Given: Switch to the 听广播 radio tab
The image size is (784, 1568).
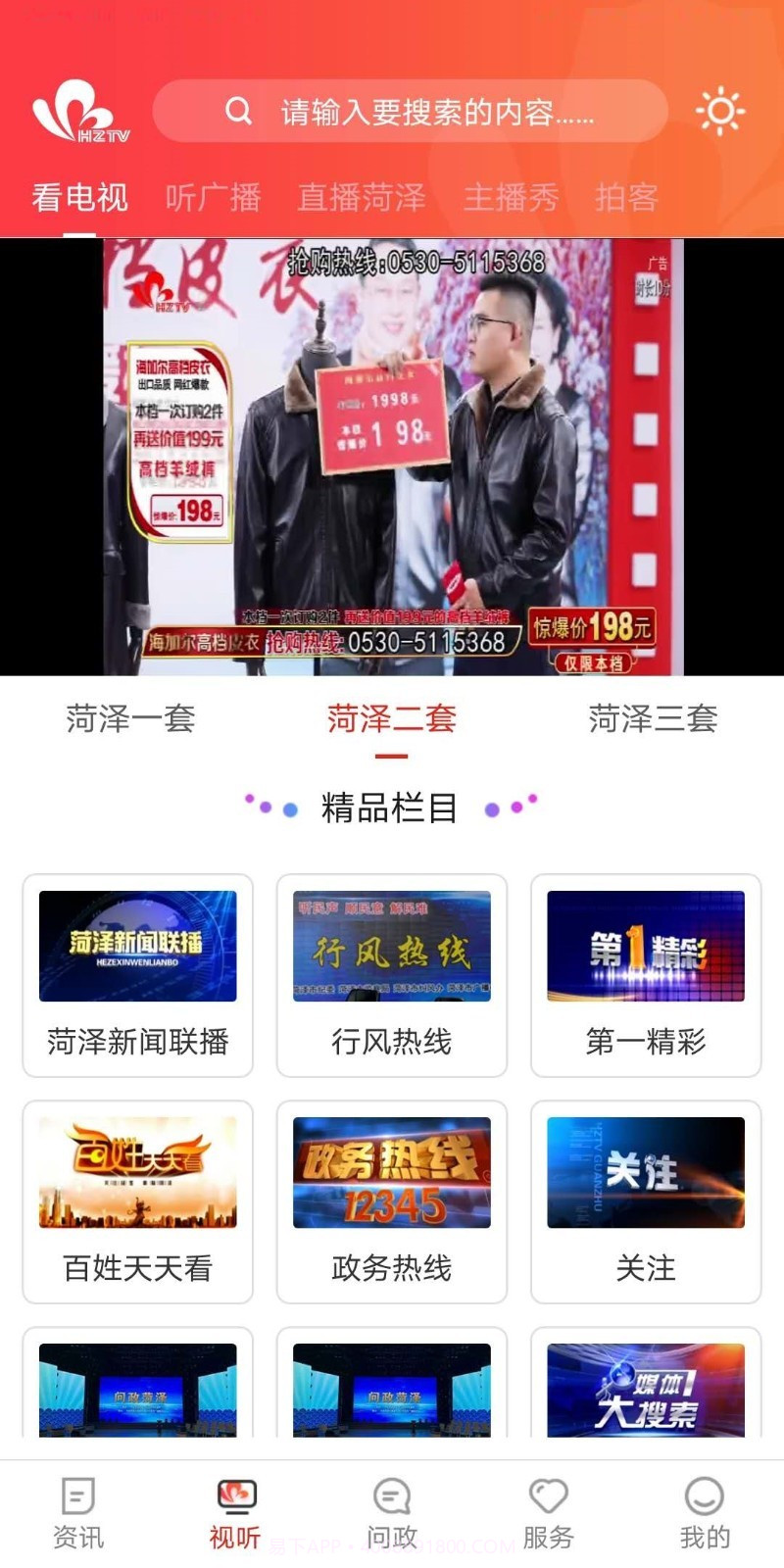Looking at the screenshot, I should [212, 198].
